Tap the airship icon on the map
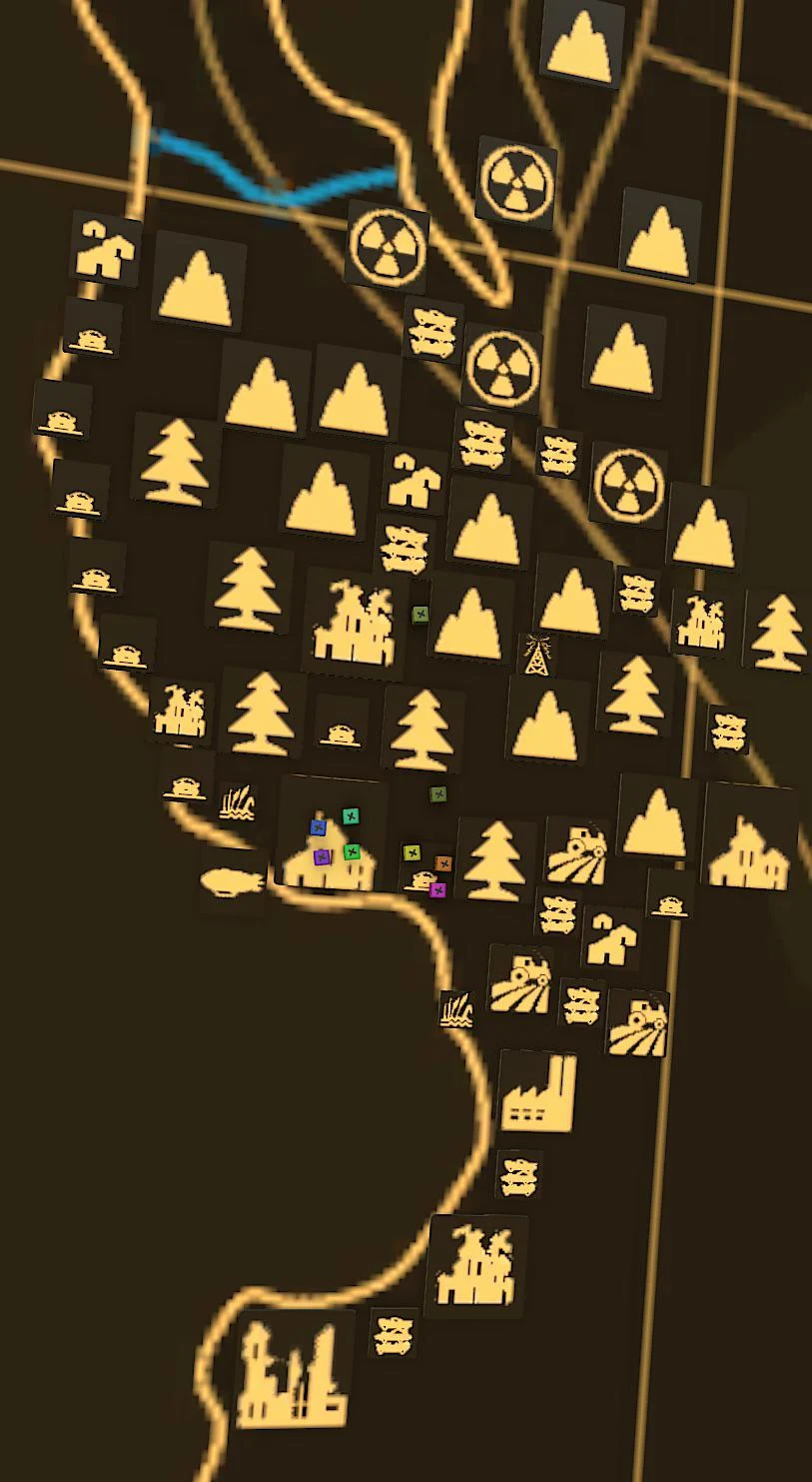Viewport: 812px width, 1482px height. (232, 880)
